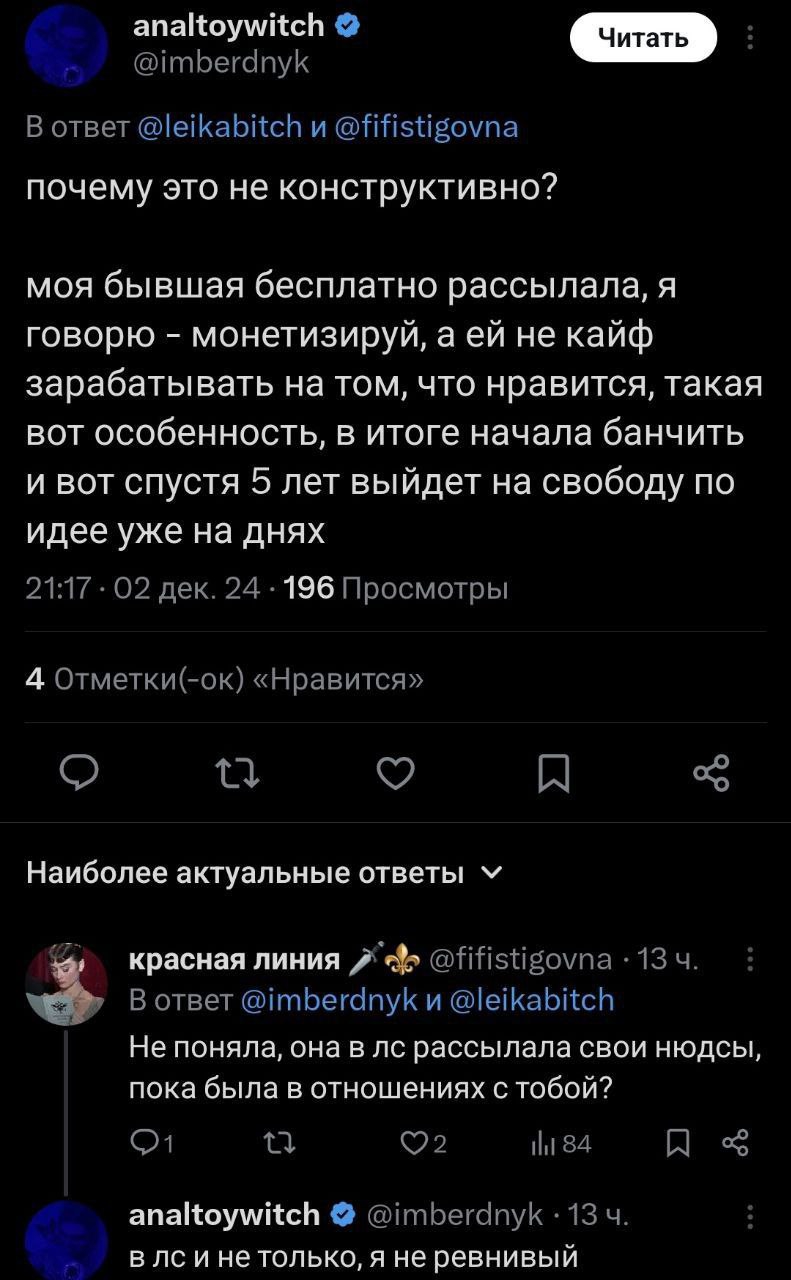Reply to красная линия's comment

point(153,1142)
